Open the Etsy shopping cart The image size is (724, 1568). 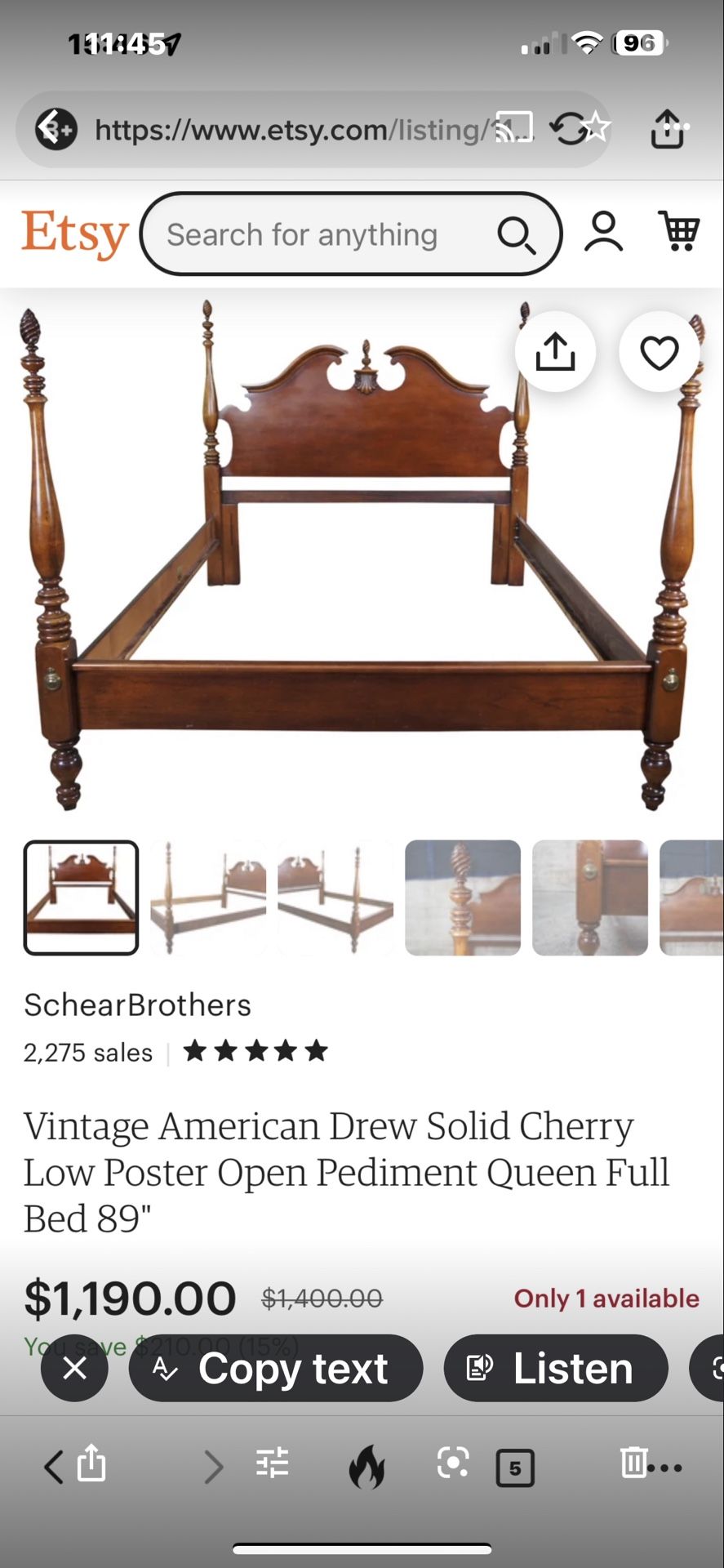coord(679,234)
